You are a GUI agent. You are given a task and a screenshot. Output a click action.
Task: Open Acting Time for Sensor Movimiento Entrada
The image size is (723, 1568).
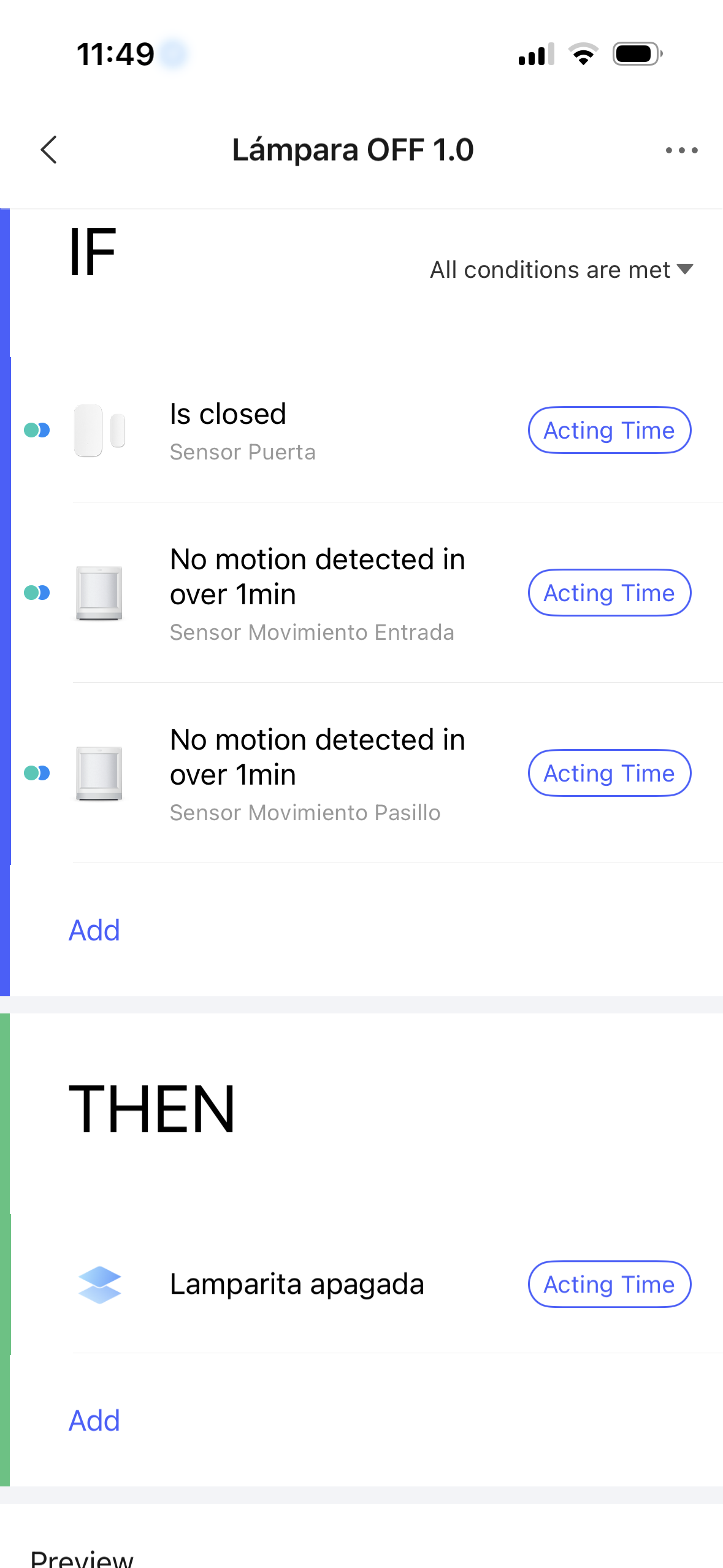click(x=609, y=593)
